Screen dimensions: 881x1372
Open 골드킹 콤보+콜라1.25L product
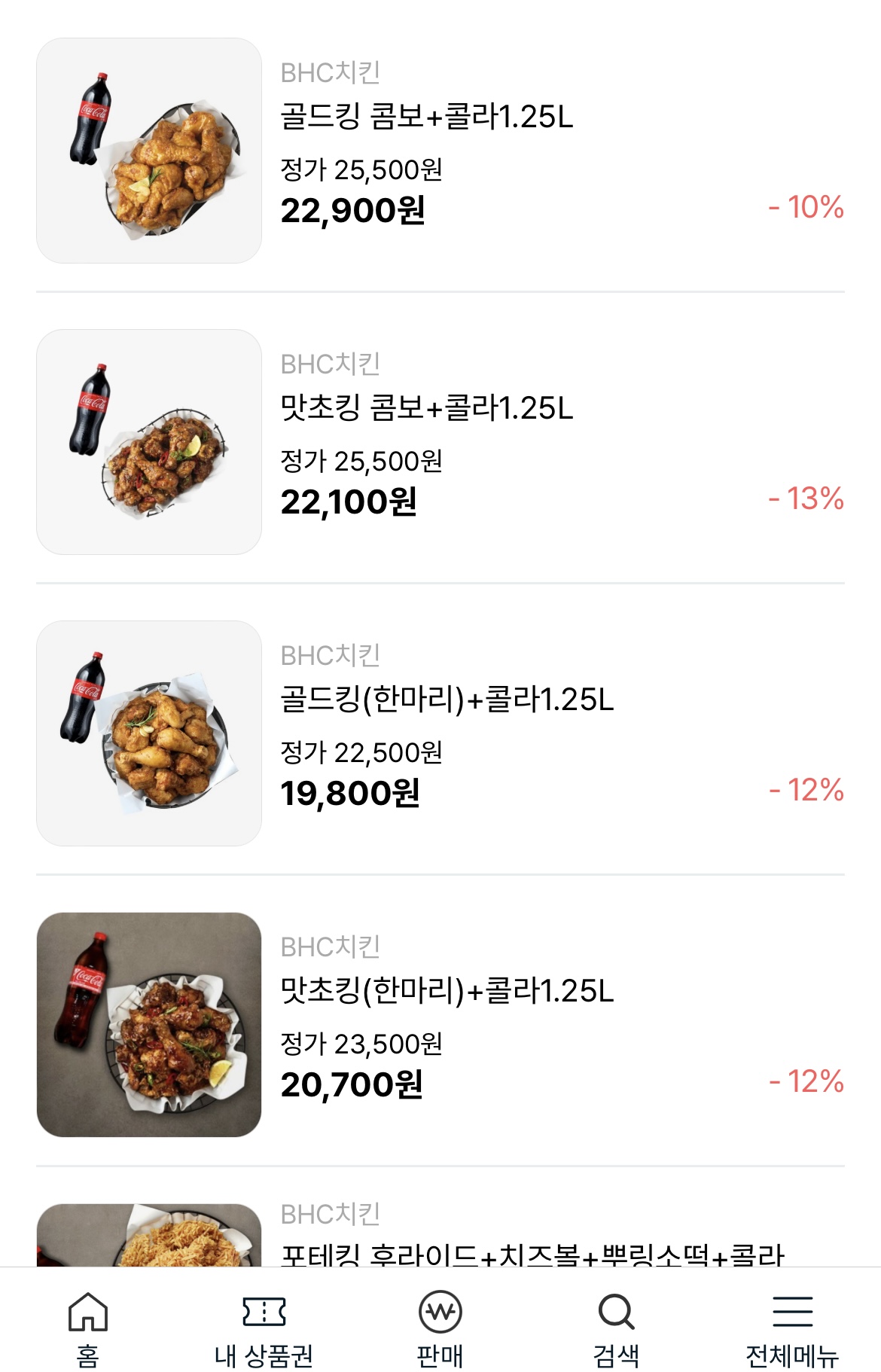click(426, 117)
